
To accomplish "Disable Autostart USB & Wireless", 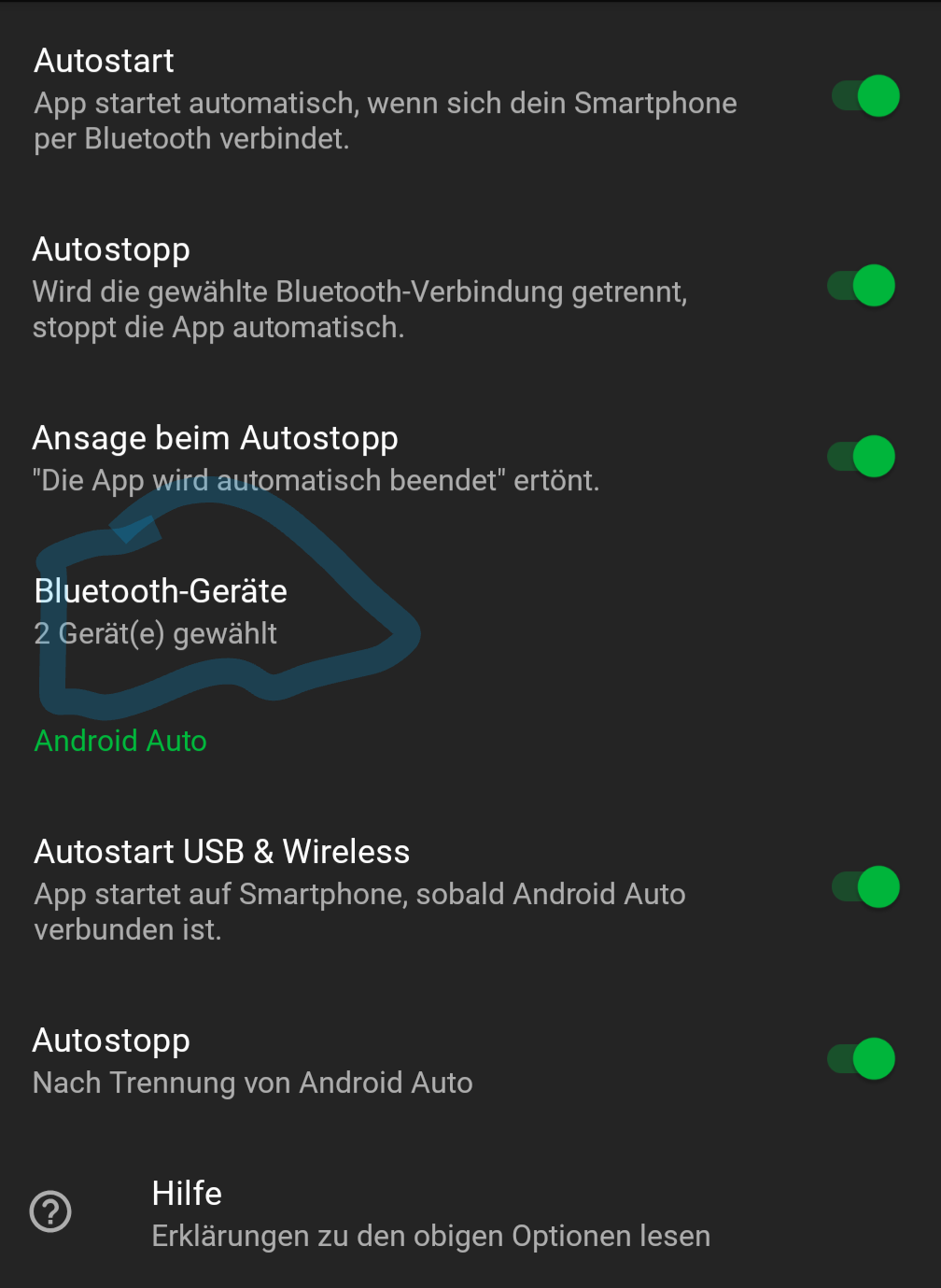I will tap(865, 887).
